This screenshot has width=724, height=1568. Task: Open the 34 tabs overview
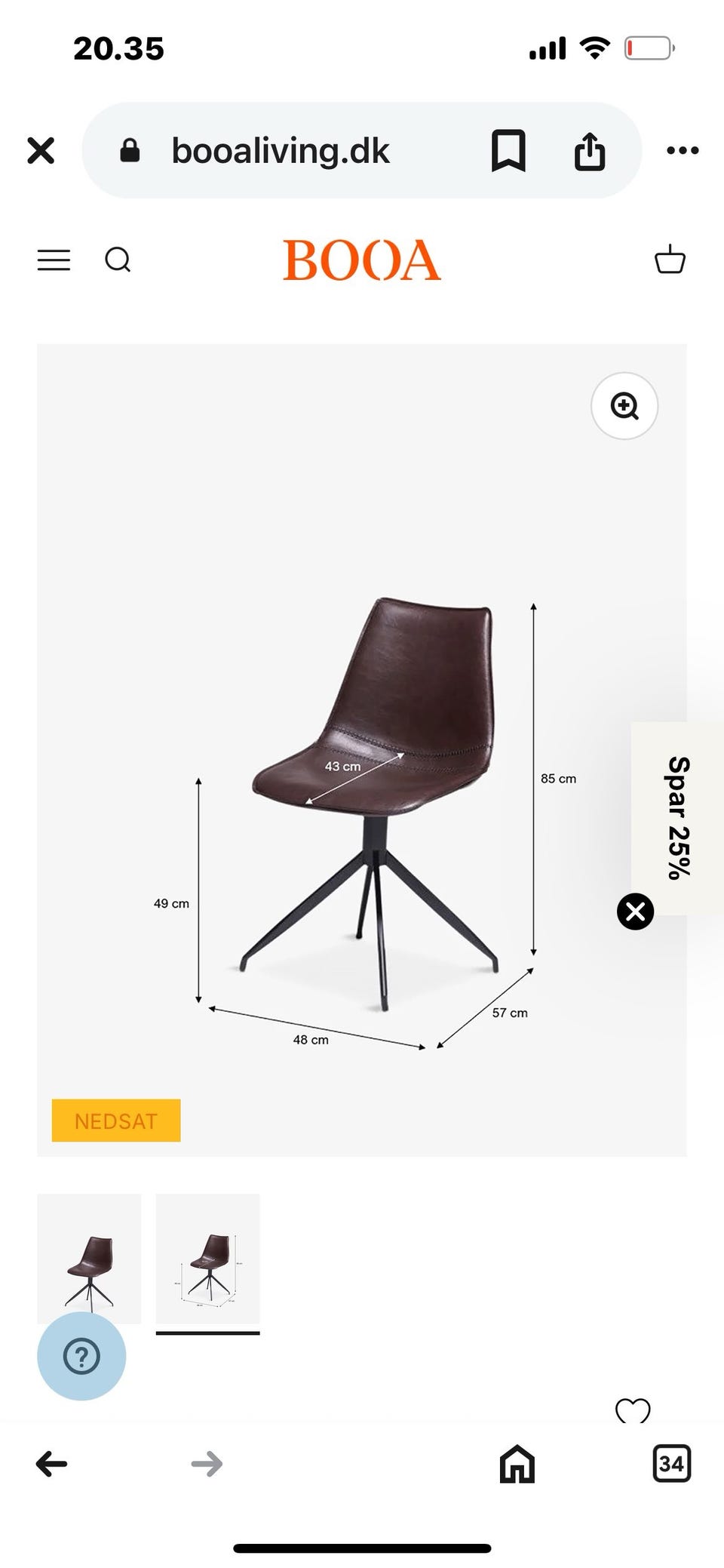coord(671,1464)
